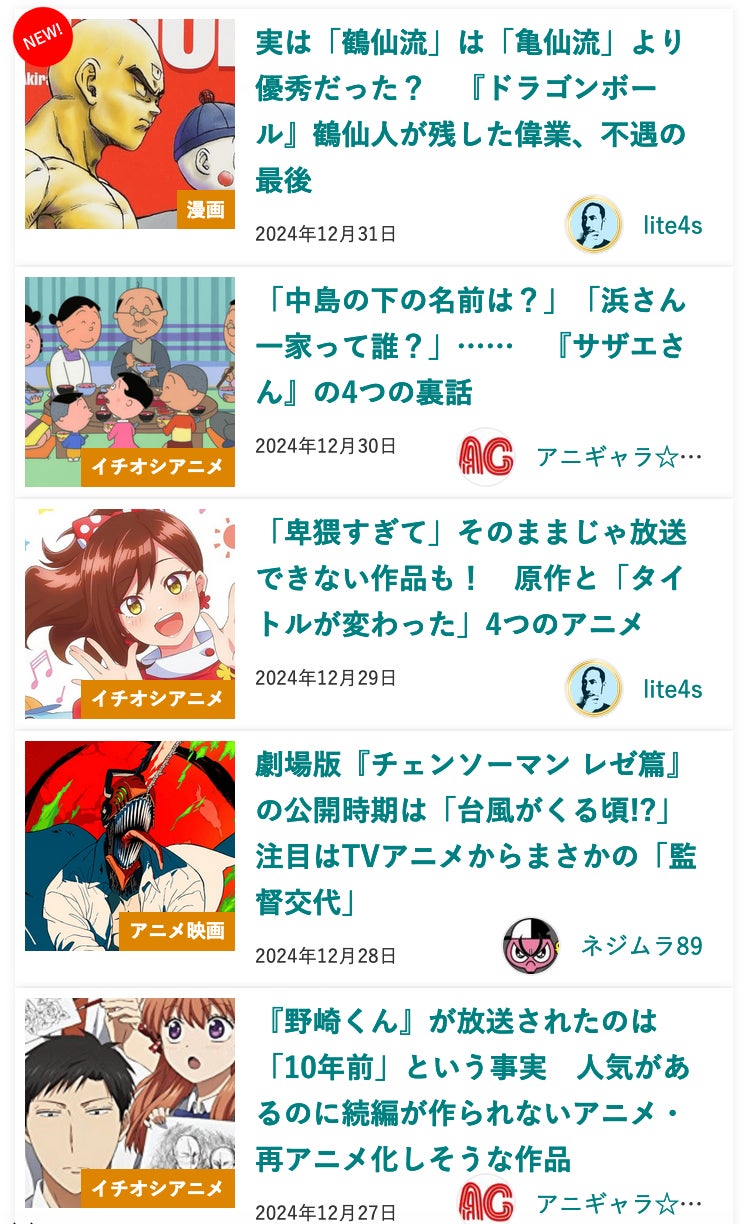Open the タイトルが変わった 4つのアニメ article
This screenshot has height=1224, width=740.
(x=470, y=578)
